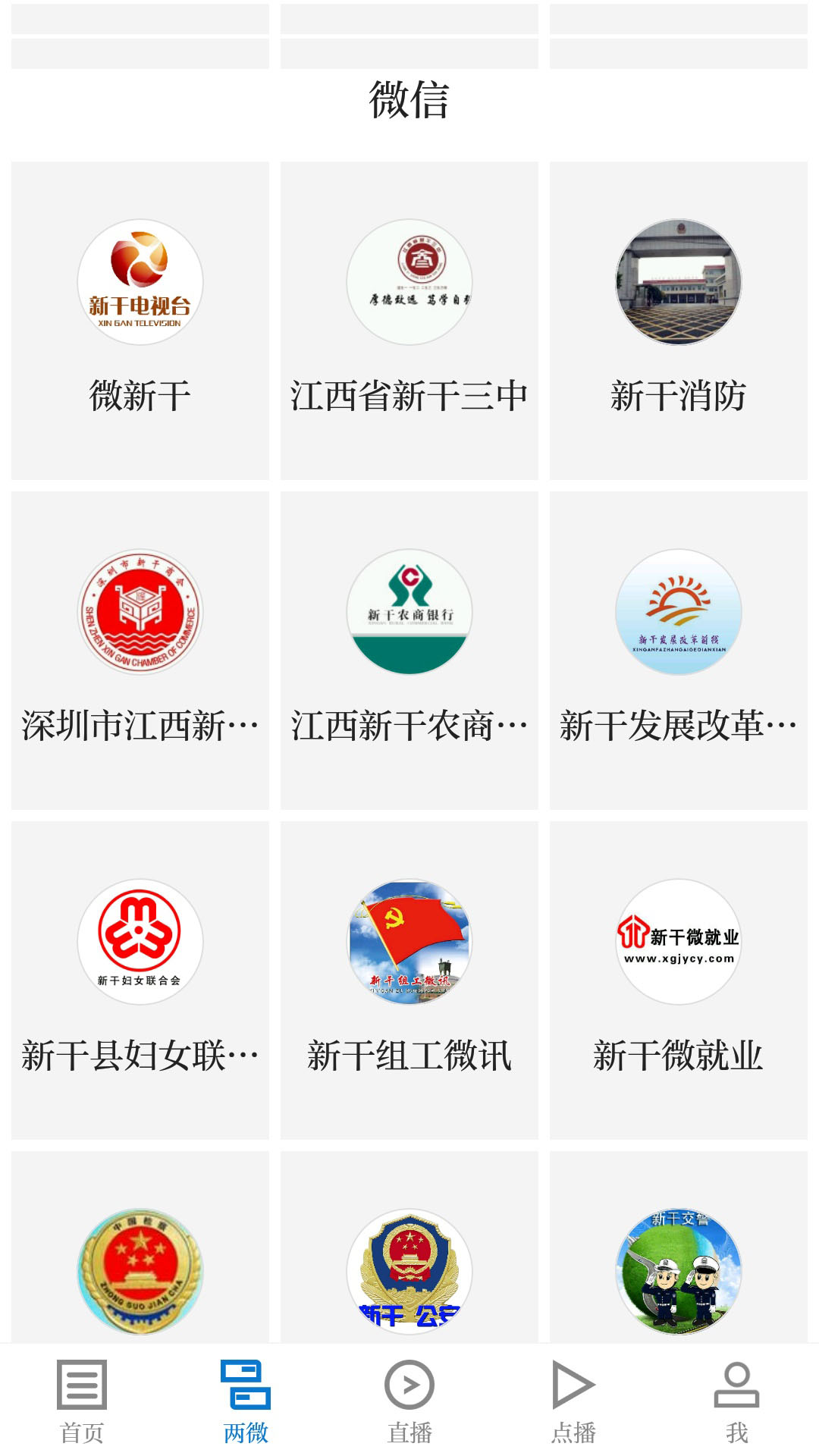Tap the 新干微就业 tile
The height and width of the screenshot is (1456, 819).
679,980
